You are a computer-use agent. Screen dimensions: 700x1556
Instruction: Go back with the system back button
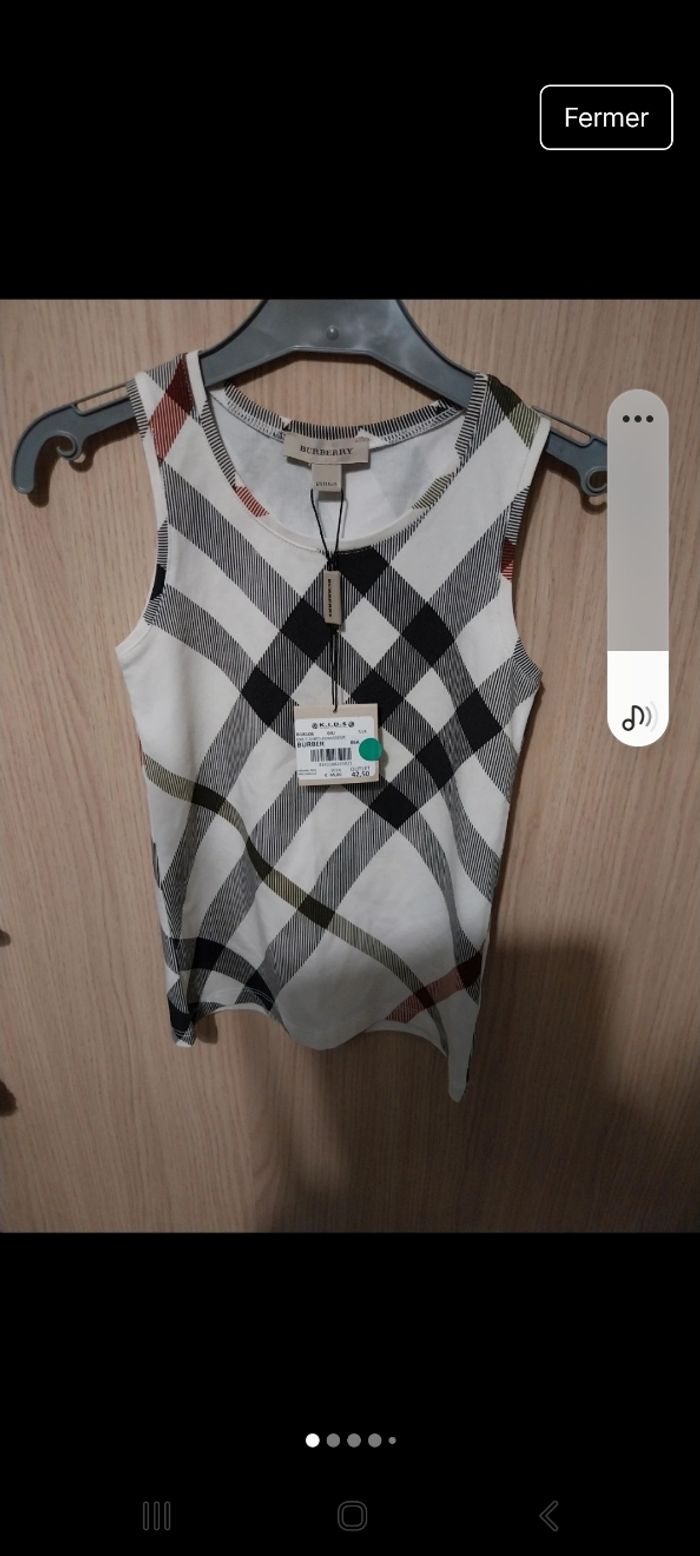click(x=548, y=1515)
